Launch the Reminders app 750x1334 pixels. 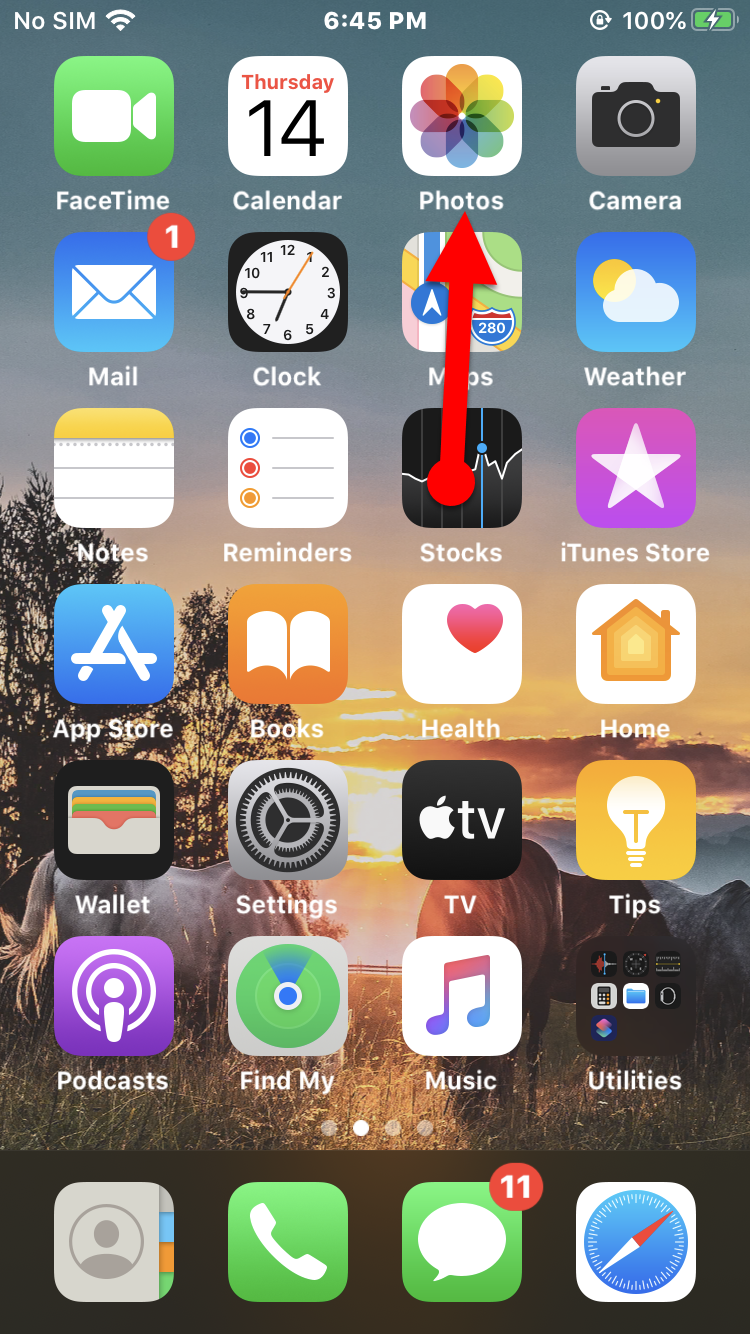(x=287, y=468)
